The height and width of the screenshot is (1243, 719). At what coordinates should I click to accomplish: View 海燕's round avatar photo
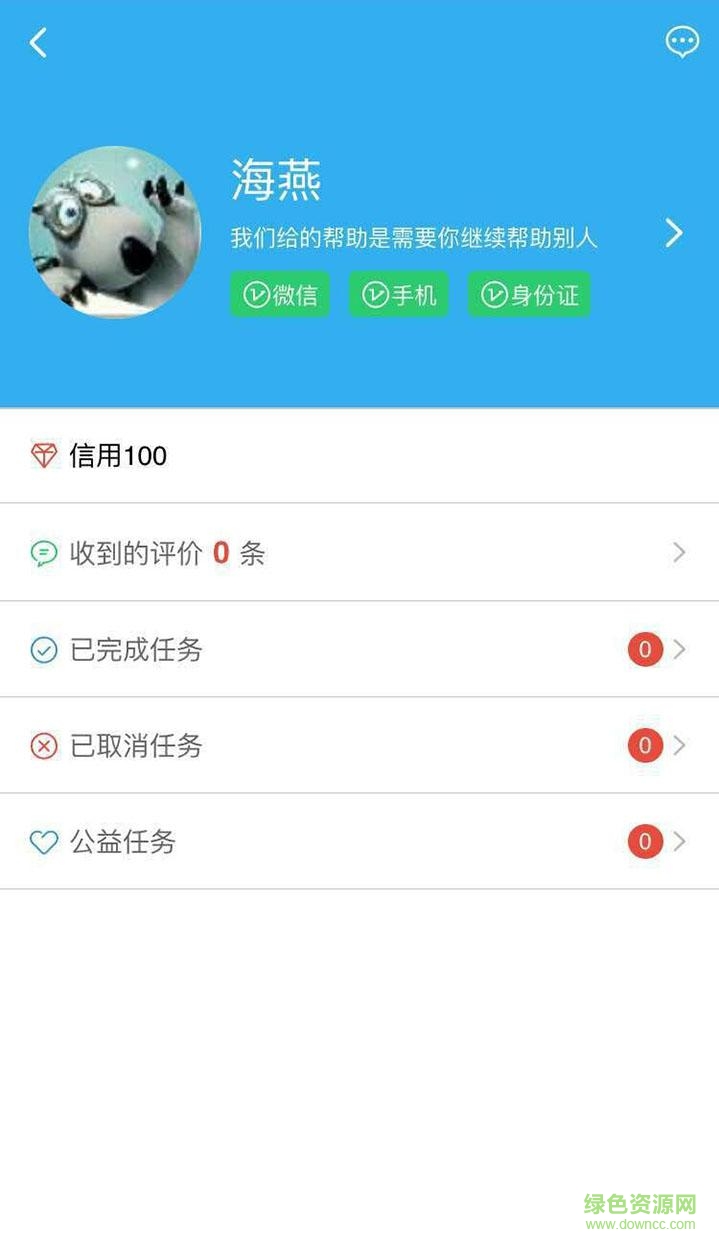click(115, 232)
